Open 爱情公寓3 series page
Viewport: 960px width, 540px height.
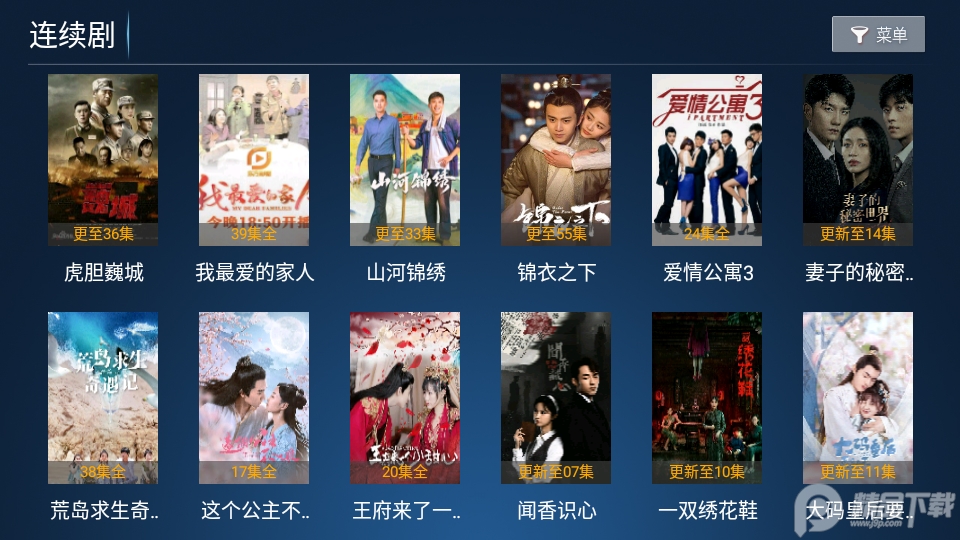[x=707, y=160]
